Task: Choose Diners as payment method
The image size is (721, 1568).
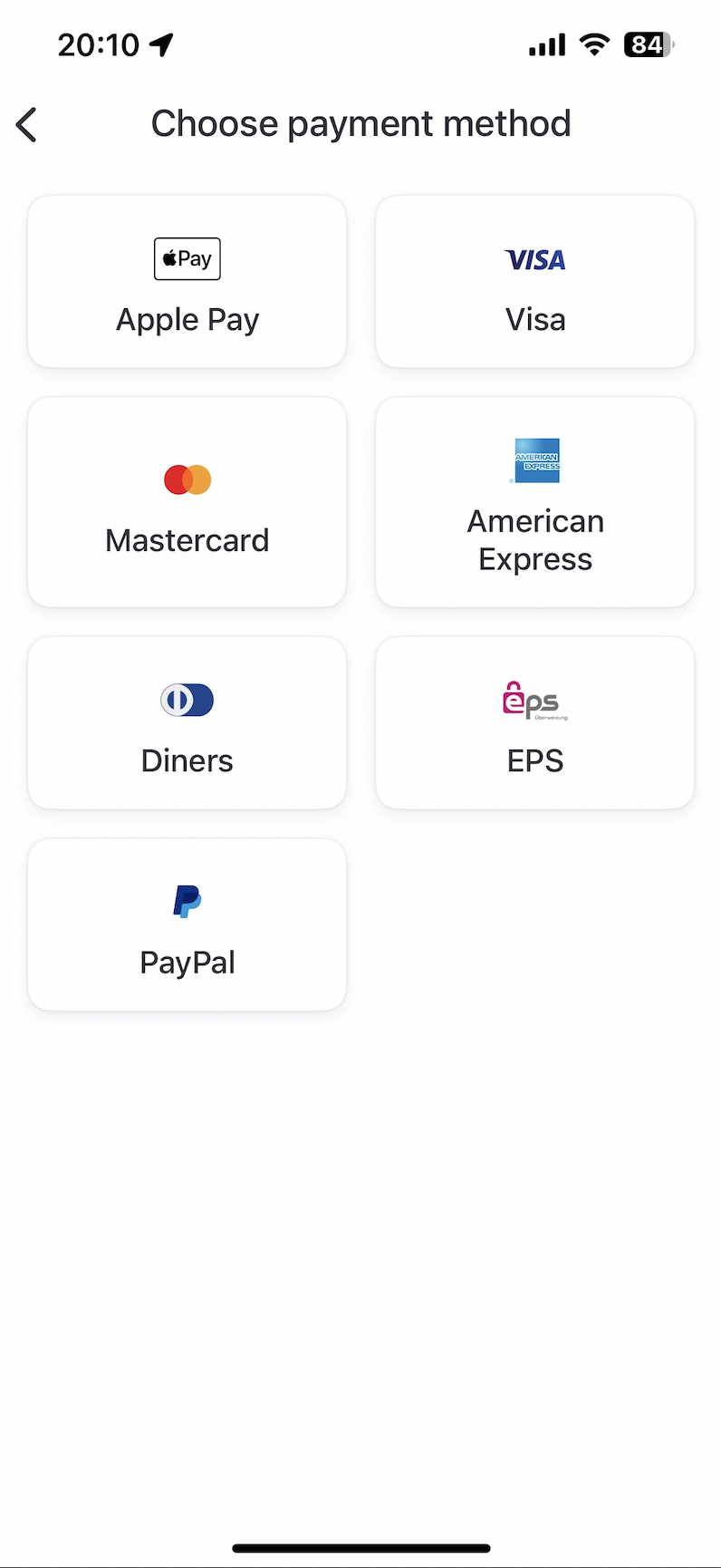Action: (x=187, y=722)
